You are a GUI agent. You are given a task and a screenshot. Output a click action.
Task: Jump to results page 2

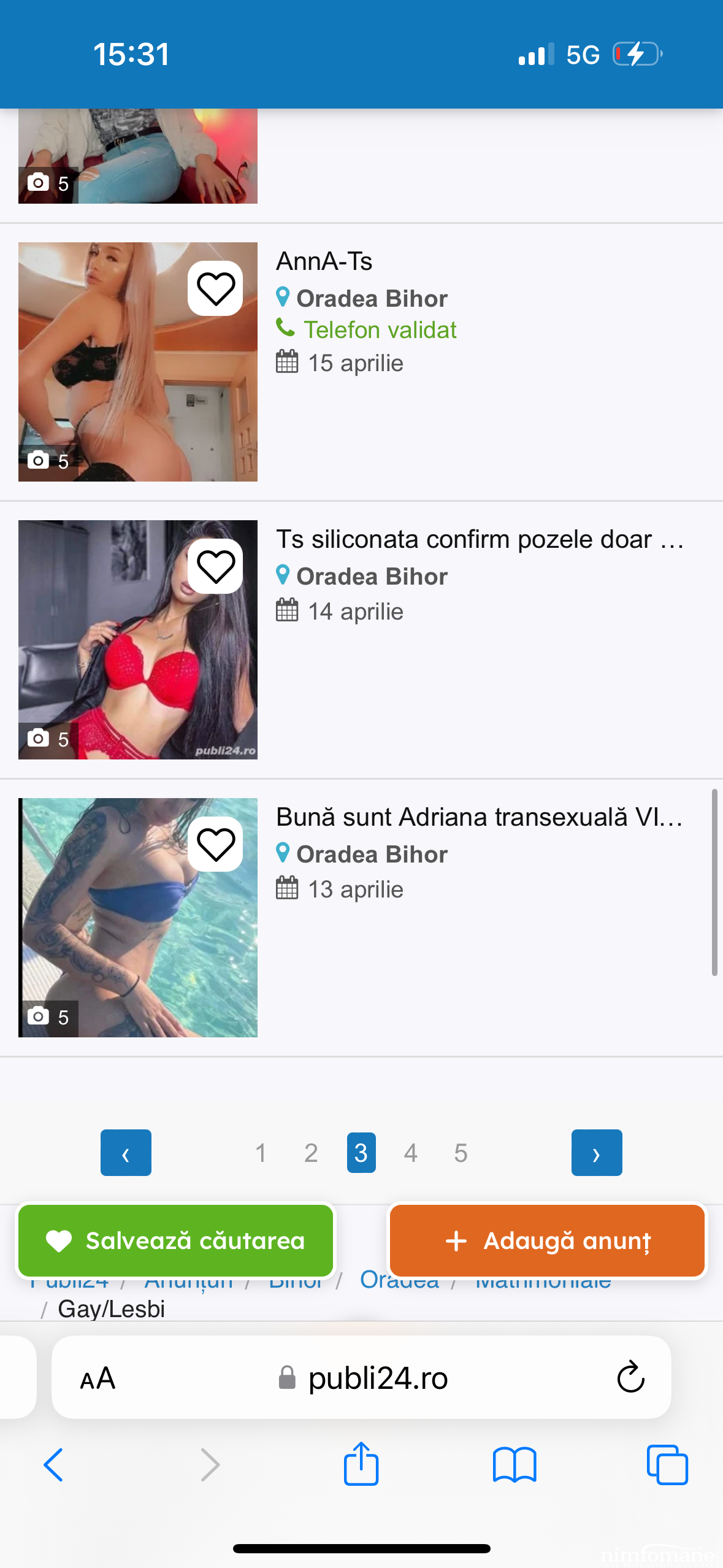click(x=311, y=1153)
